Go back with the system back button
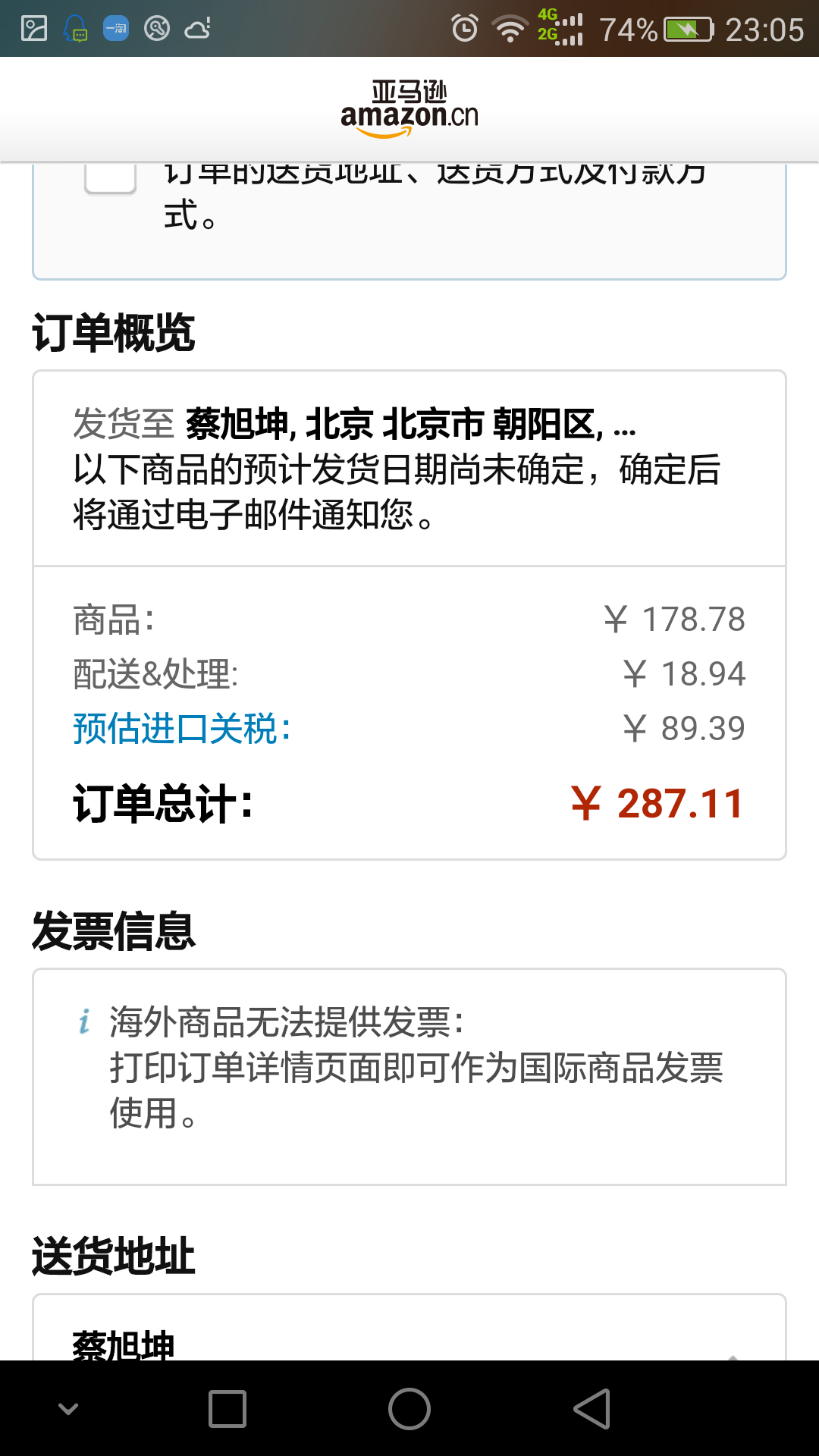 coord(591,1409)
